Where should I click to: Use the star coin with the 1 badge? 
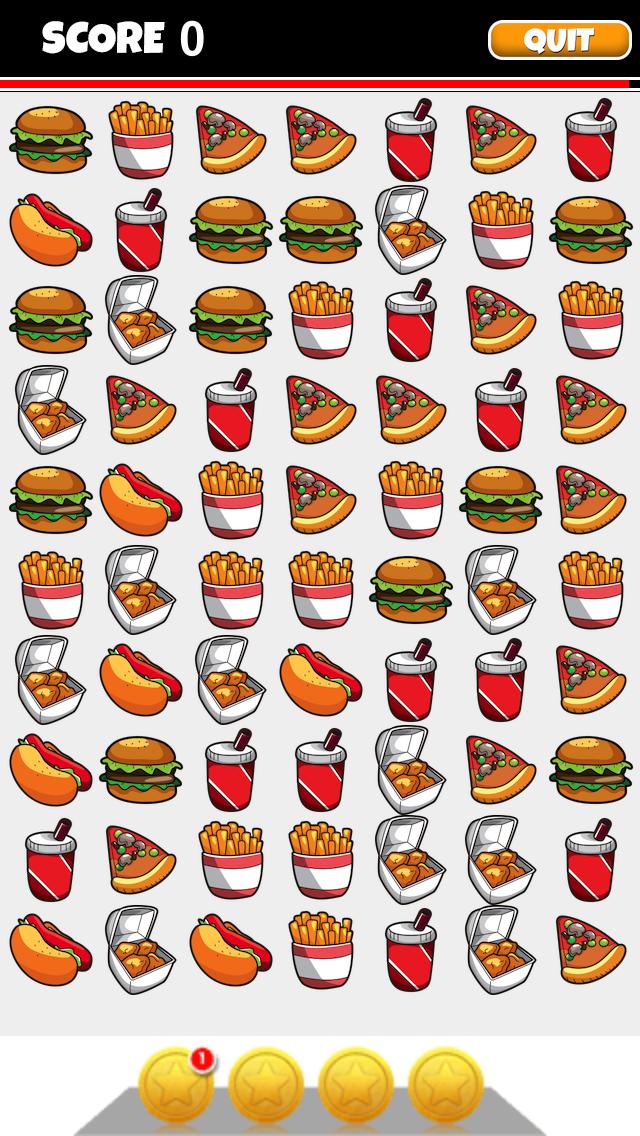175,1085
